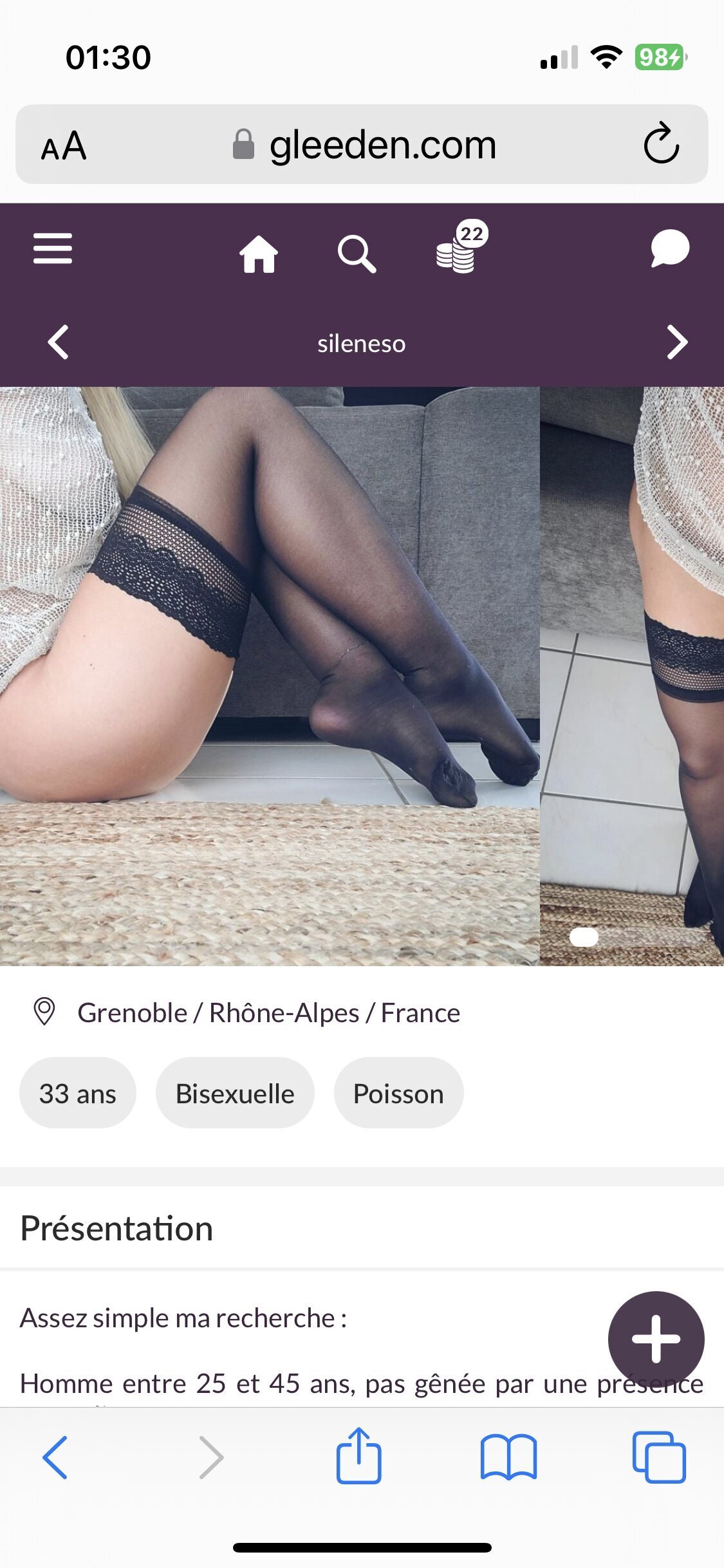
Task: Open Safari tabs overview
Action: pyautogui.click(x=659, y=1457)
